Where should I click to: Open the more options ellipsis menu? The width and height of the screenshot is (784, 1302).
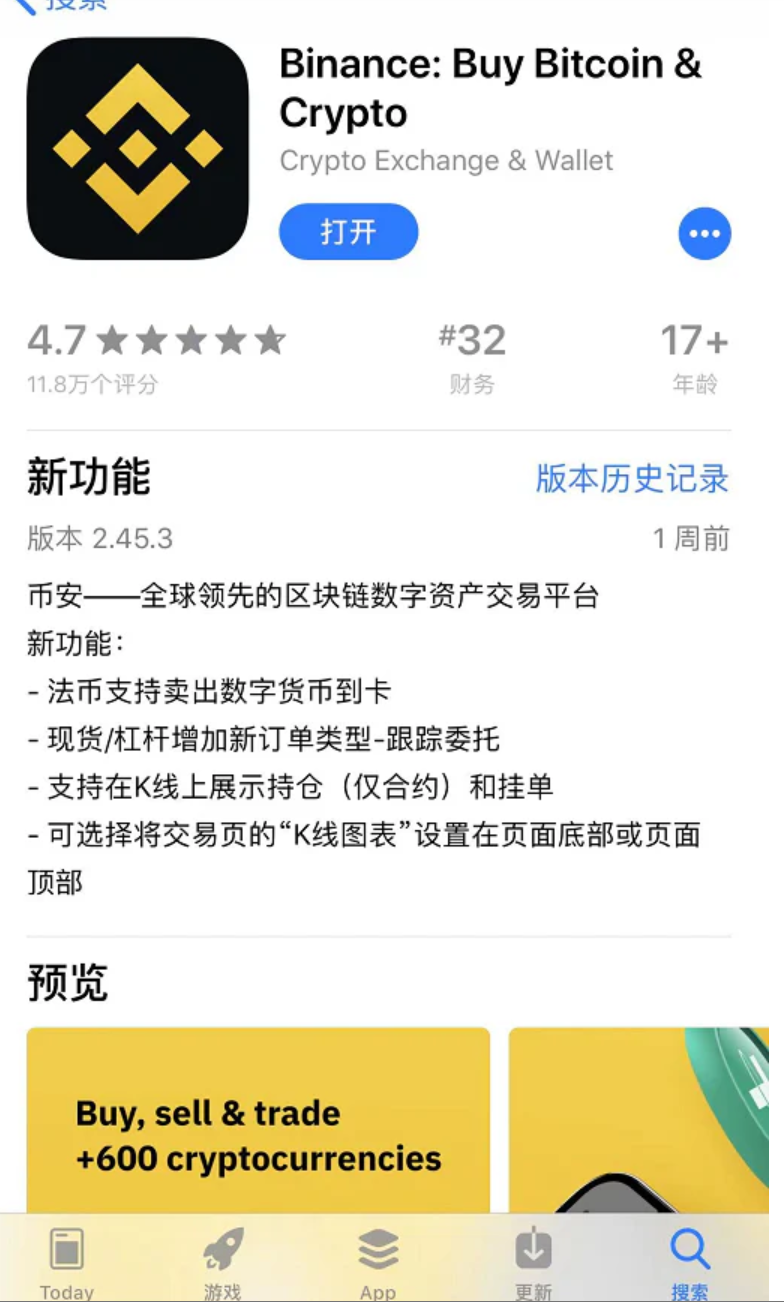[x=704, y=233]
